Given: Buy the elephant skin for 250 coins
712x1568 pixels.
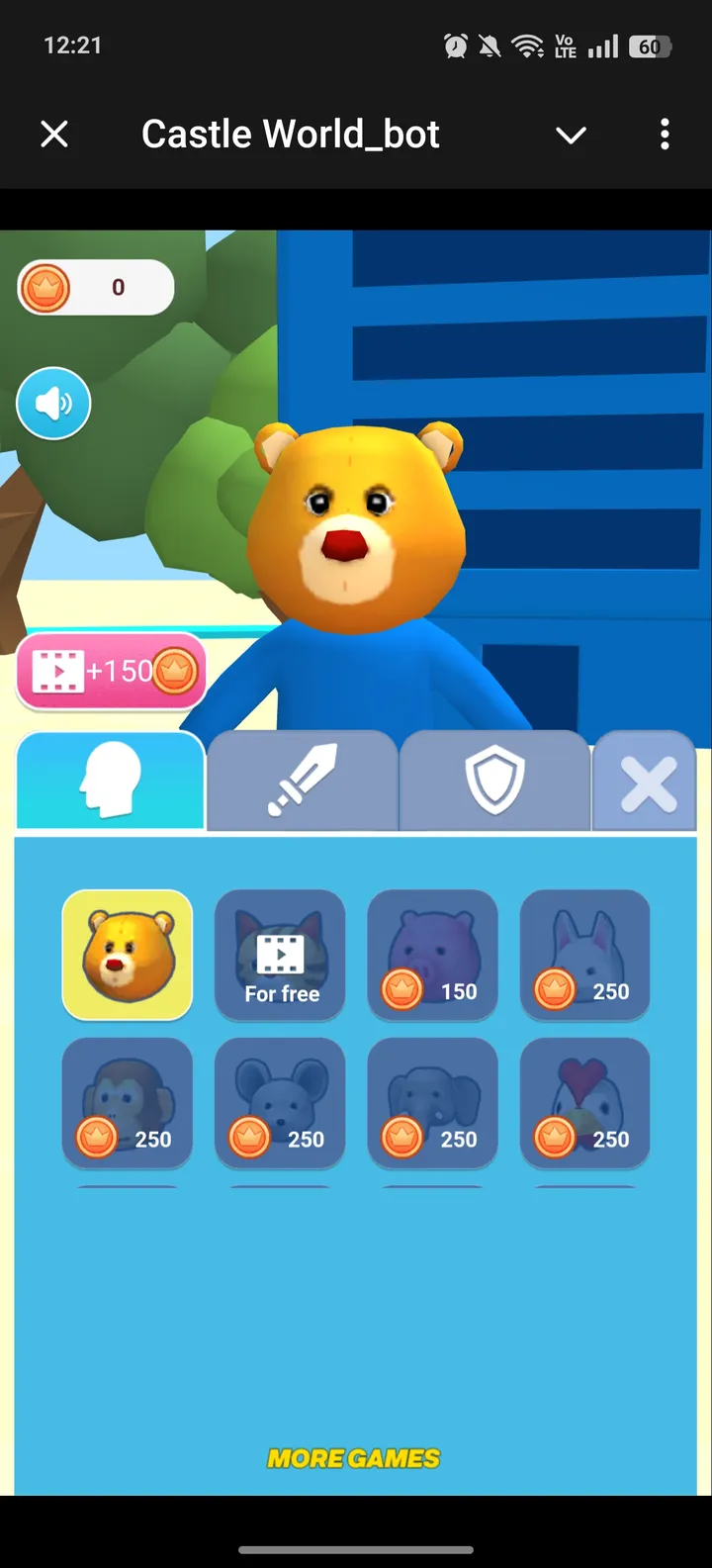Looking at the screenshot, I should [433, 1103].
